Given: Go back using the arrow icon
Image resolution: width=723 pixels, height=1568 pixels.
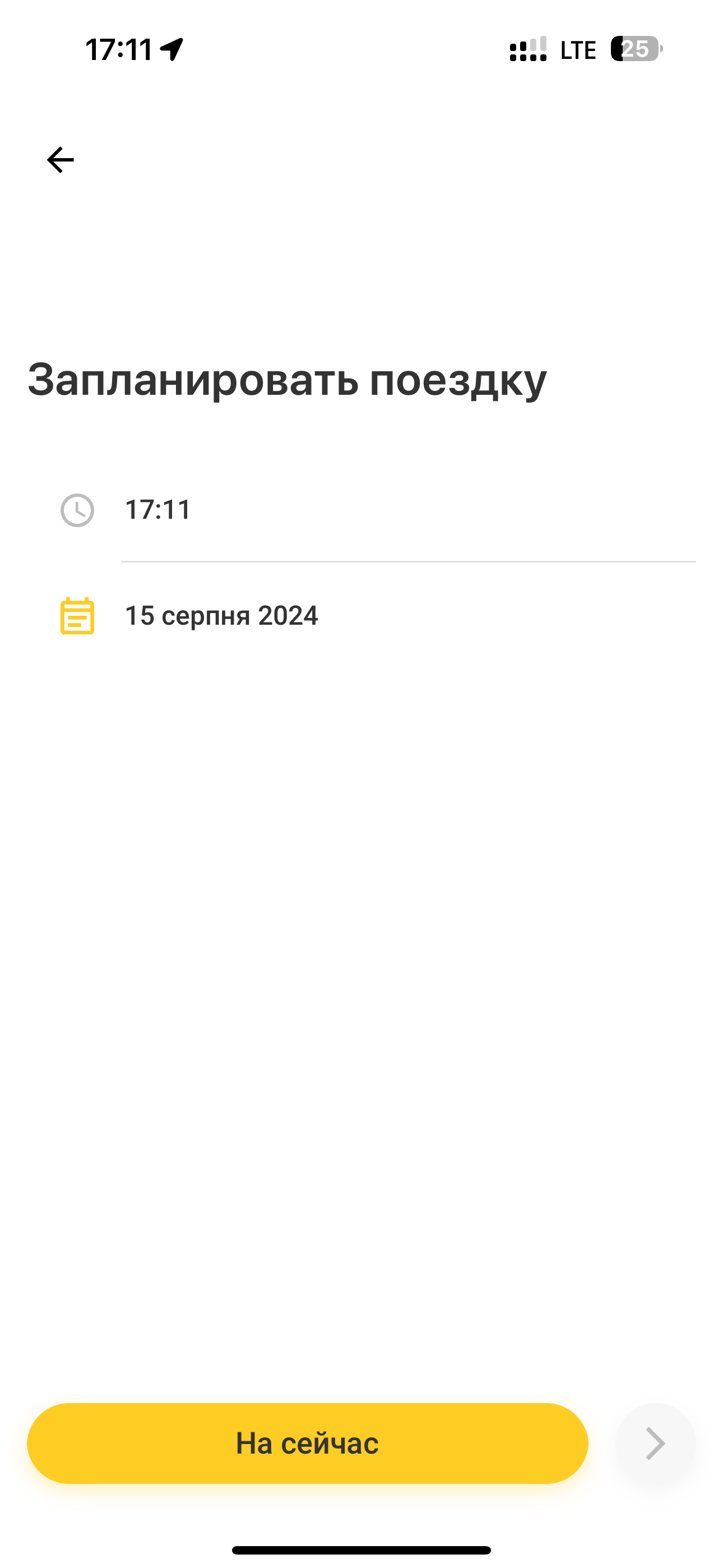Looking at the screenshot, I should click(x=61, y=160).
